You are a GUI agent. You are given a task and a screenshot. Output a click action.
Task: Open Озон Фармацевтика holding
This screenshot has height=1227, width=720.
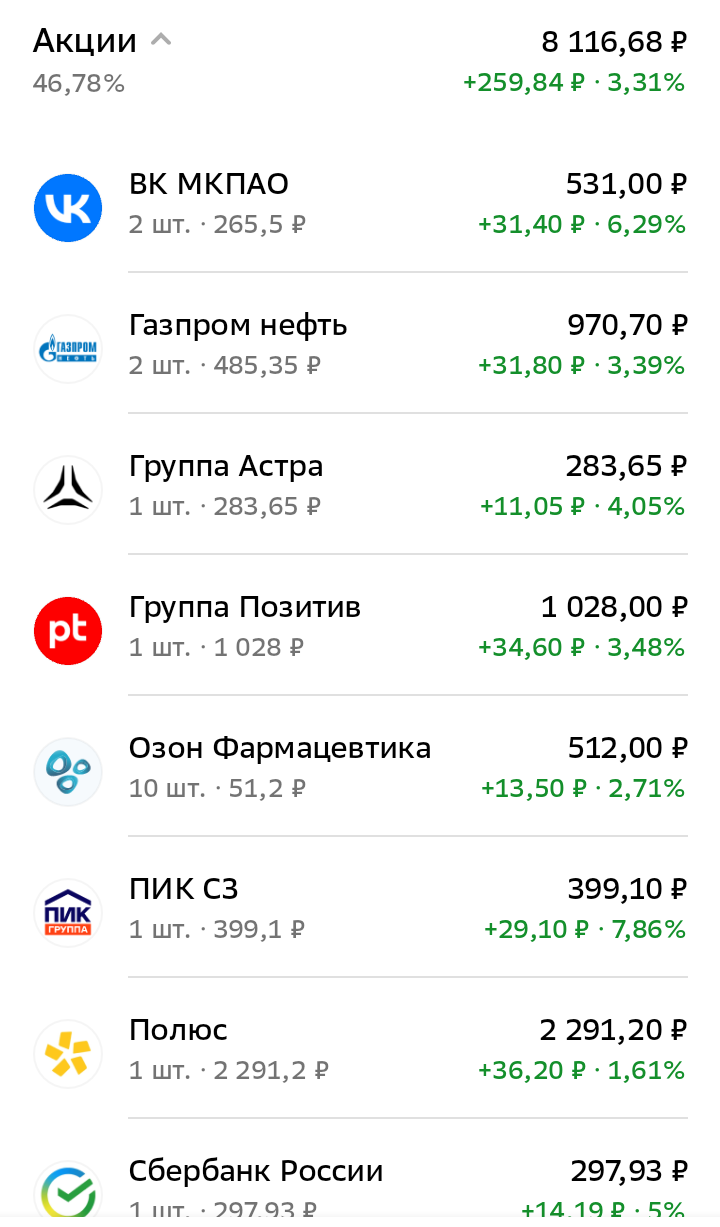[x=360, y=768]
